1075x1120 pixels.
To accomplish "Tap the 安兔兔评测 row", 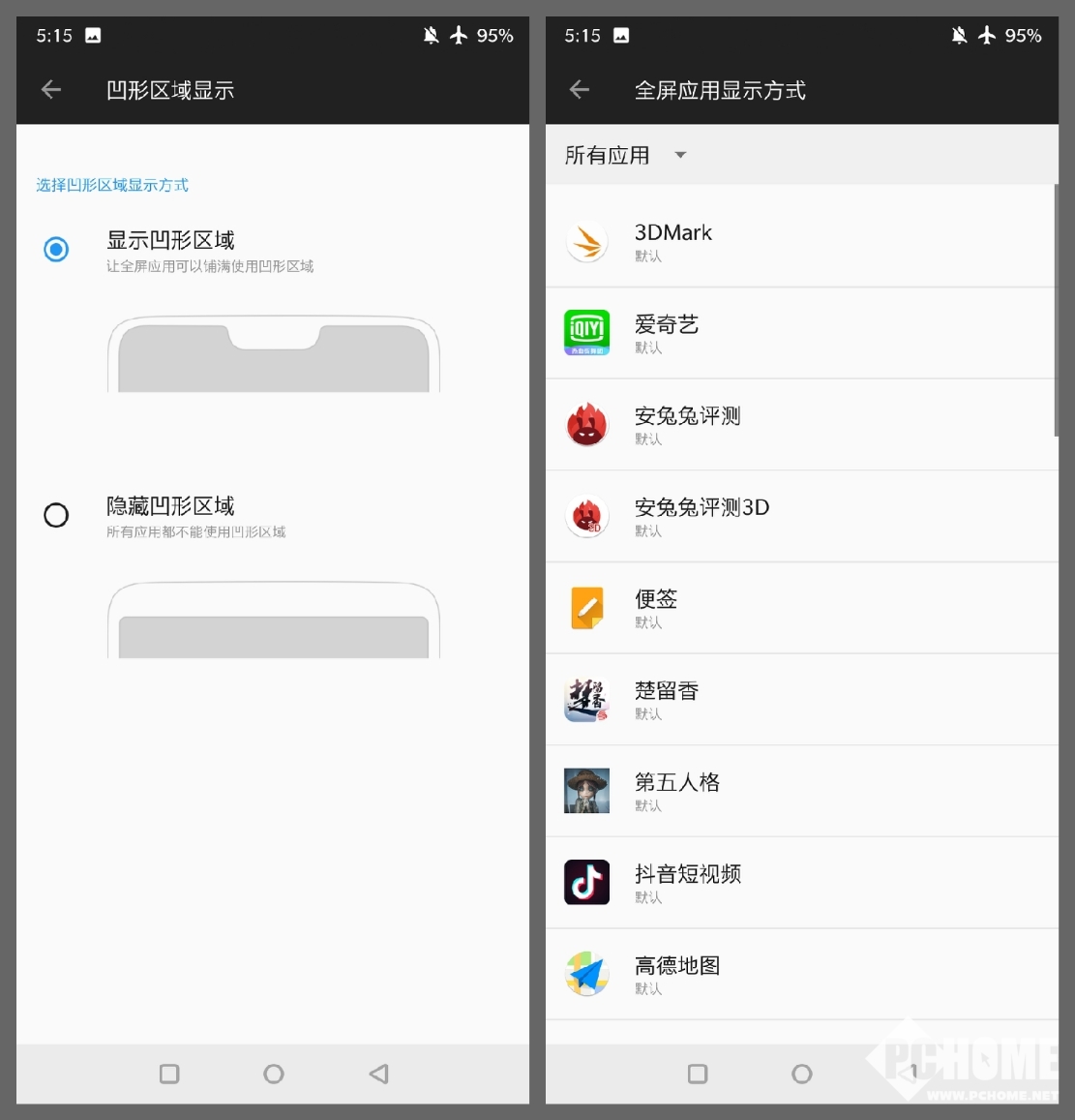I will point(801,425).
